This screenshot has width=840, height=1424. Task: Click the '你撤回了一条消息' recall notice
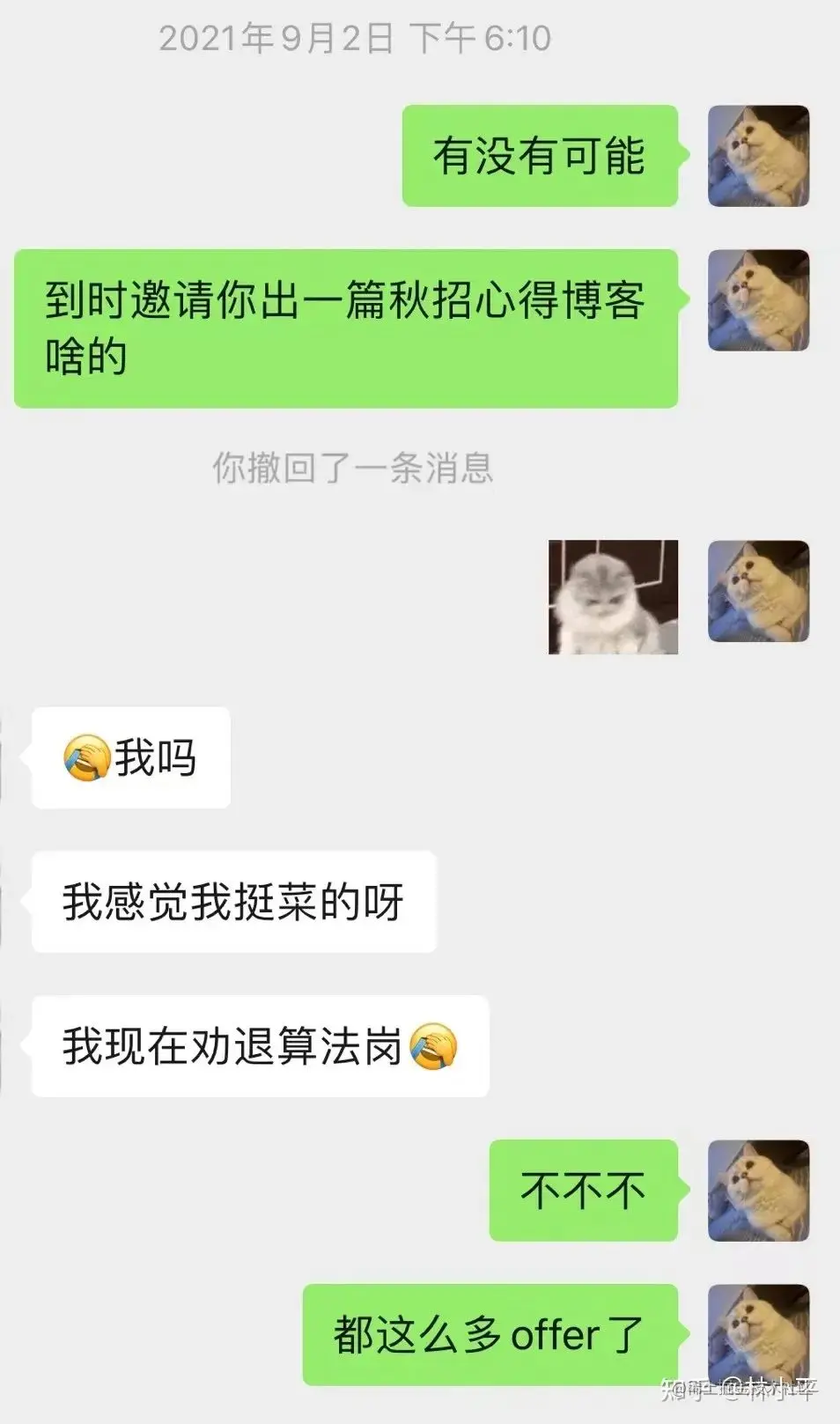click(352, 469)
